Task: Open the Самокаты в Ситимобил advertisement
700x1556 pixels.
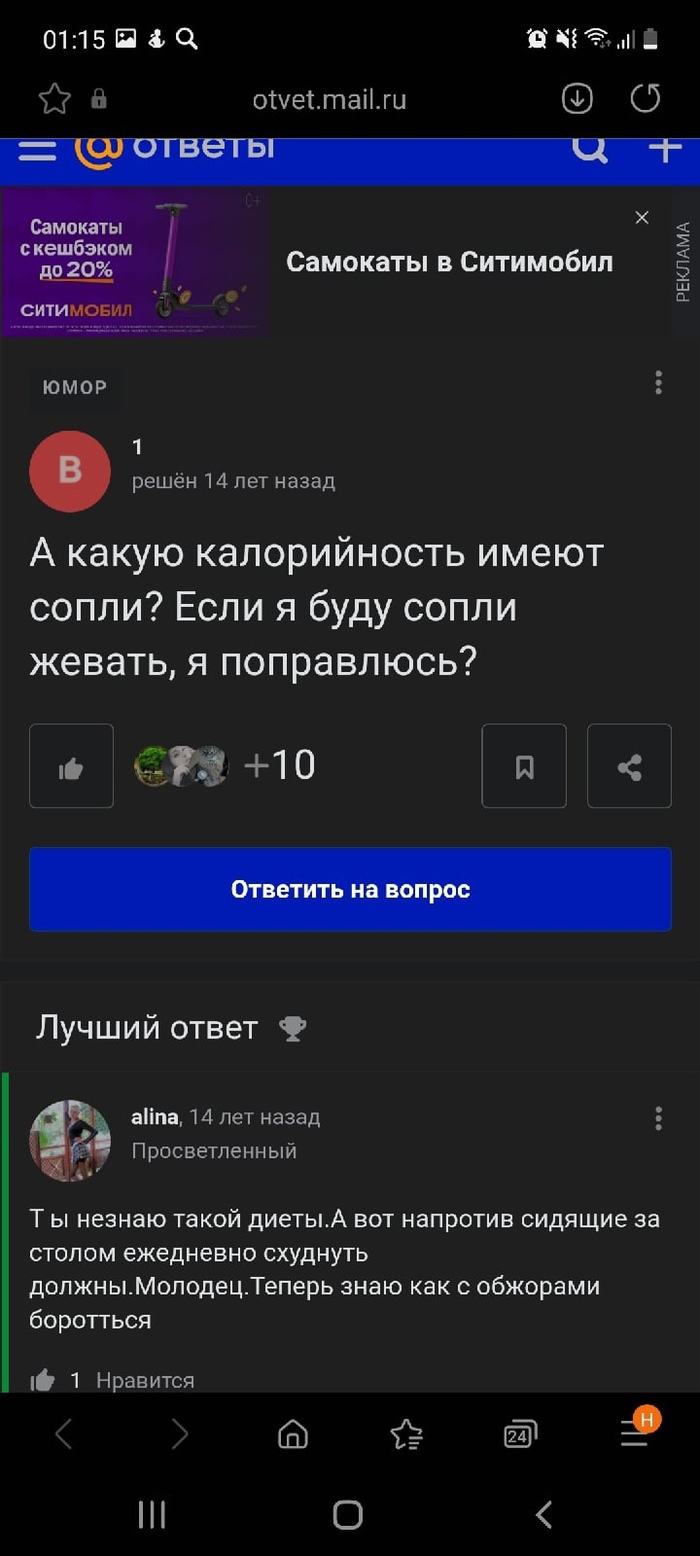Action: (449, 262)
